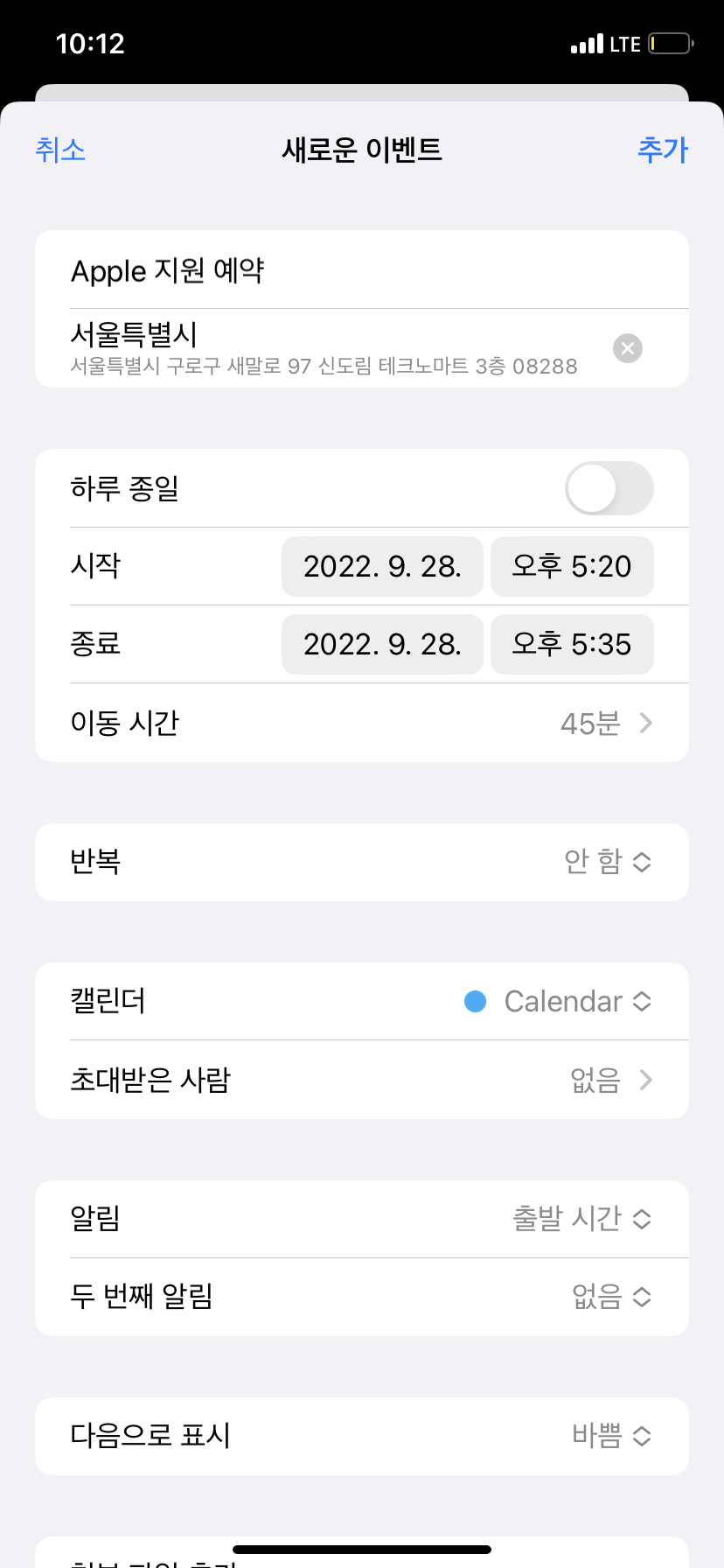This screenshot has height=1568, width=724.
Task: Open the 반복 repeat options
Action: (362, 862)
